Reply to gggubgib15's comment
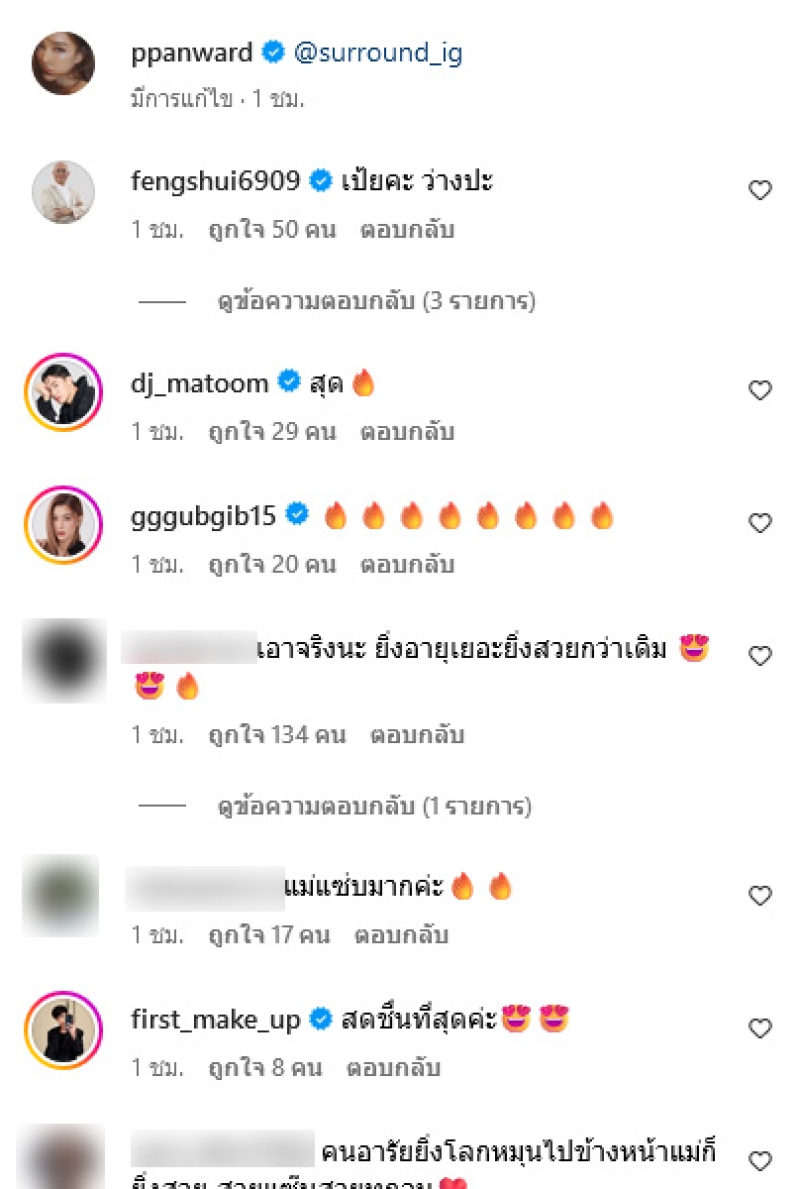The image size is (800, 1189). pyautogui.click(x=407, y=564)
